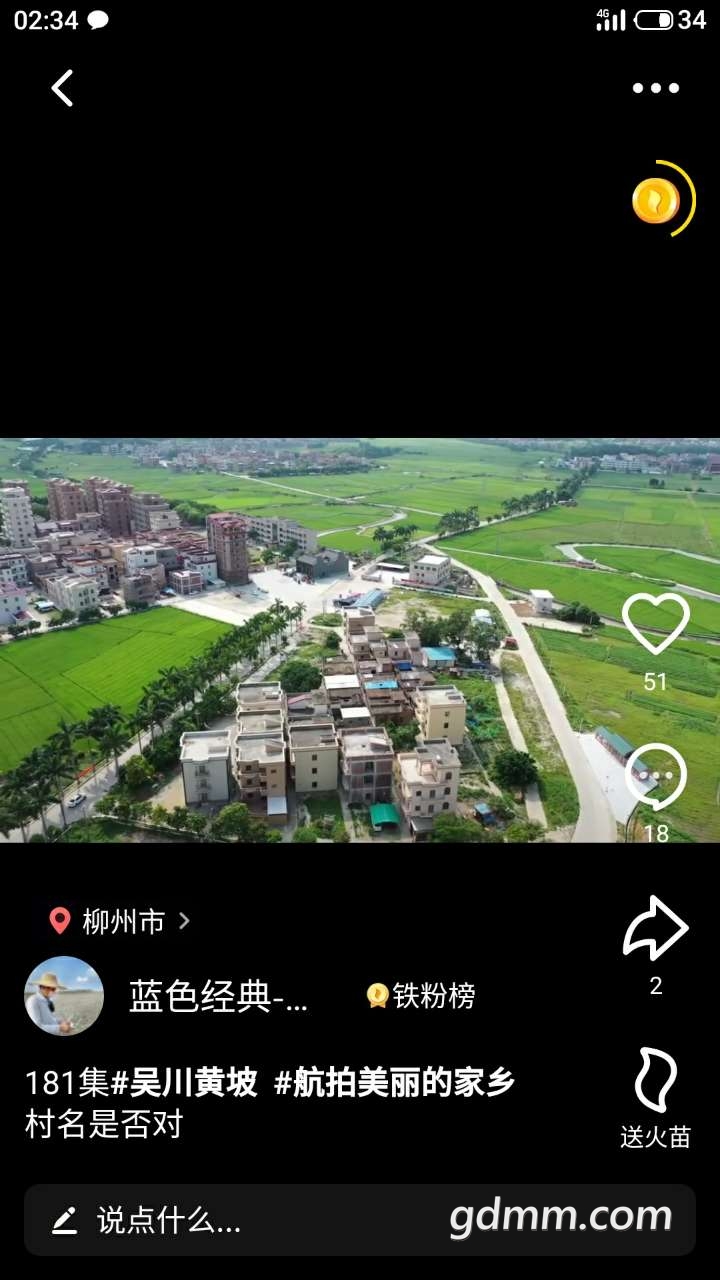Go back using the top-left arrow
The width and height of the screenshot is (720, 1280).
(62, 88)
